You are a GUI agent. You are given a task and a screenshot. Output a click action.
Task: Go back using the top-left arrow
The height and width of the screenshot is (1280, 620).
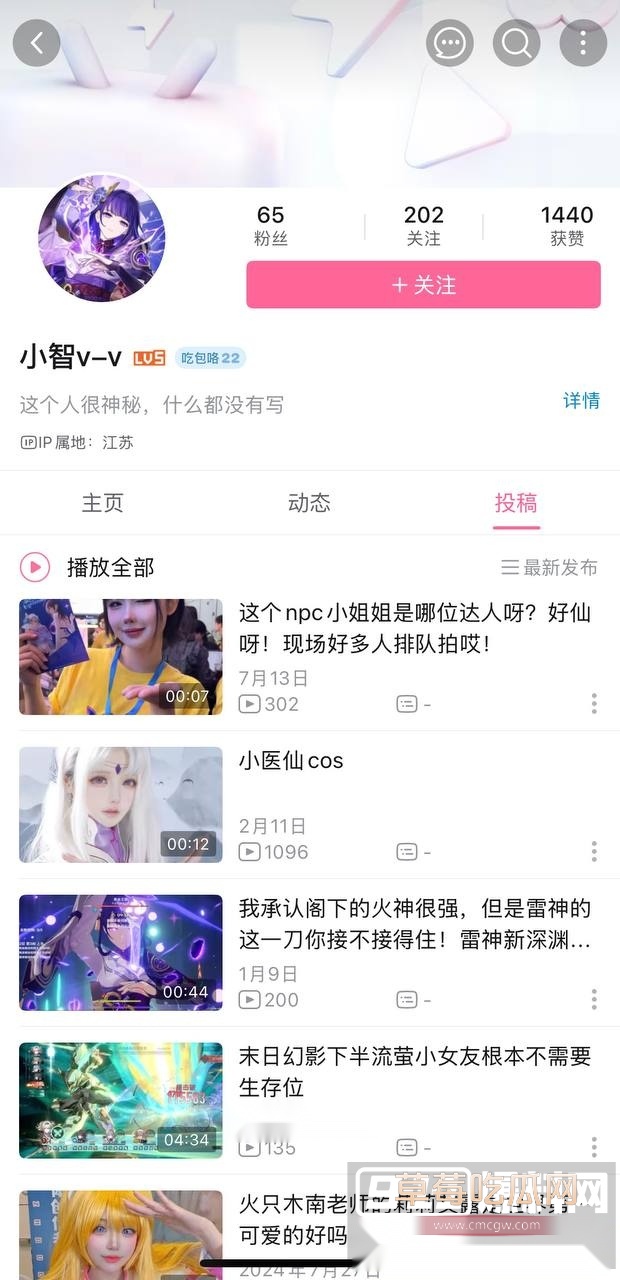pos(37,43)
